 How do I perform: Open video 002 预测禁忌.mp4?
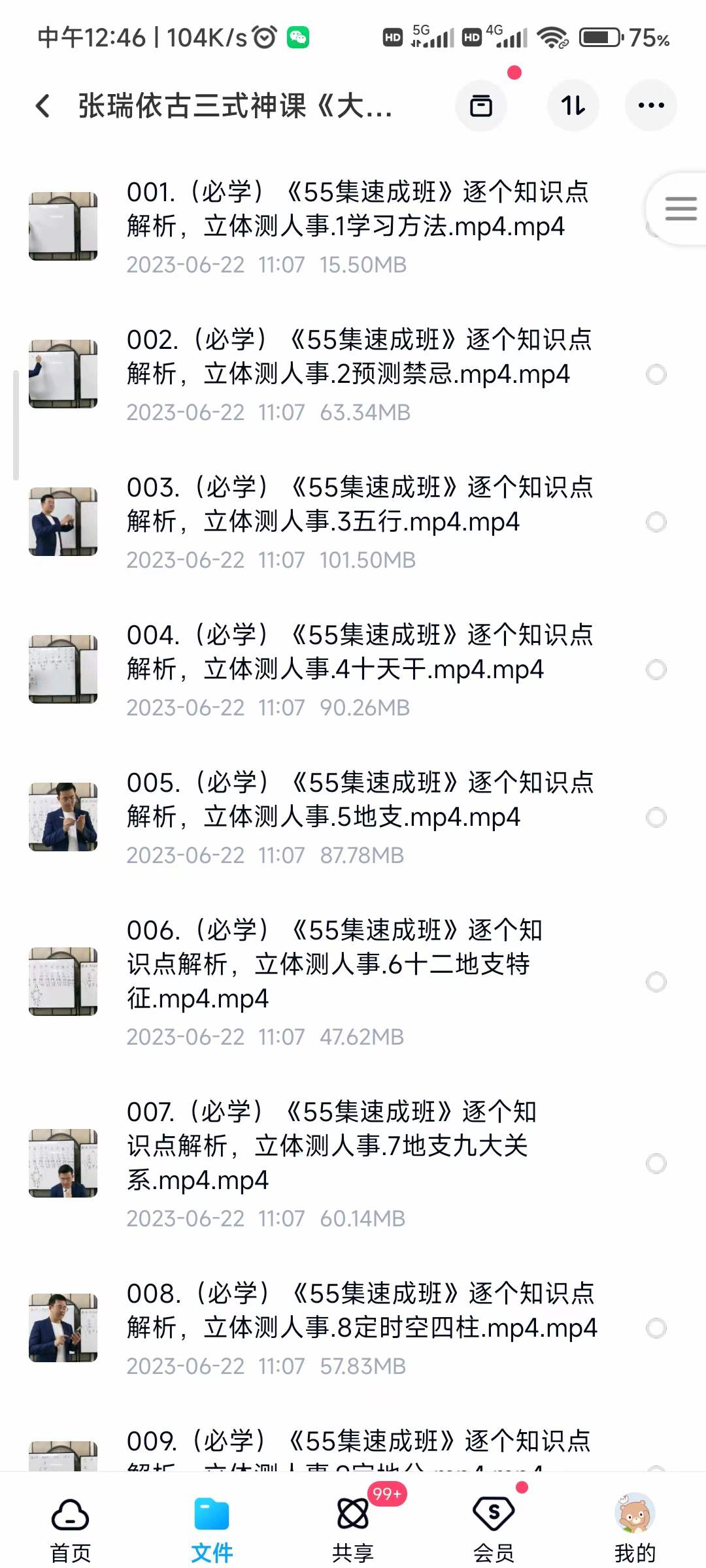click(x=358, y=374)
